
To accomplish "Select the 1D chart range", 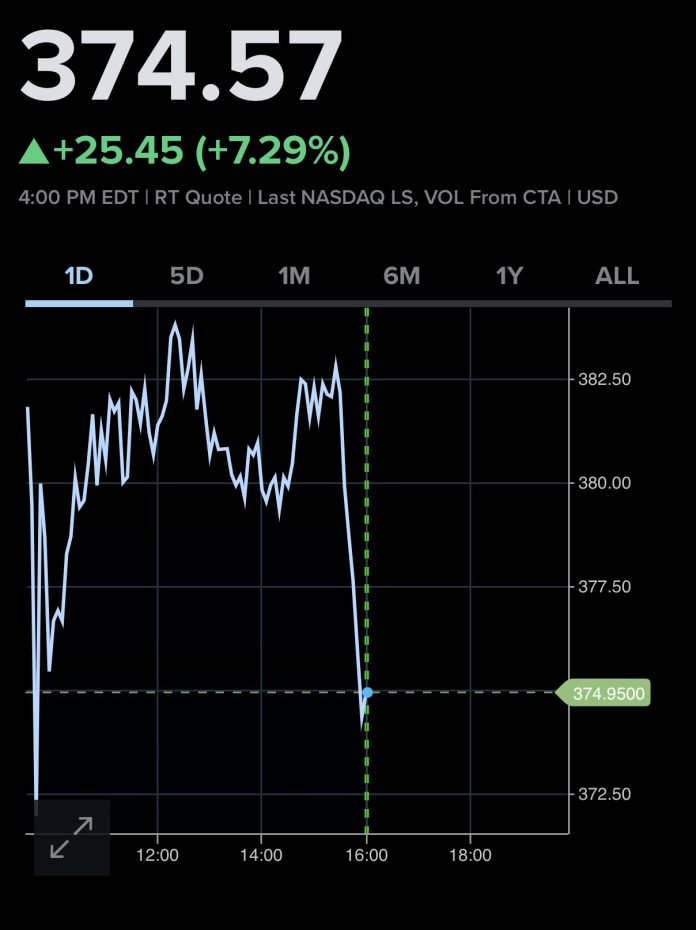I will [79, 276].
